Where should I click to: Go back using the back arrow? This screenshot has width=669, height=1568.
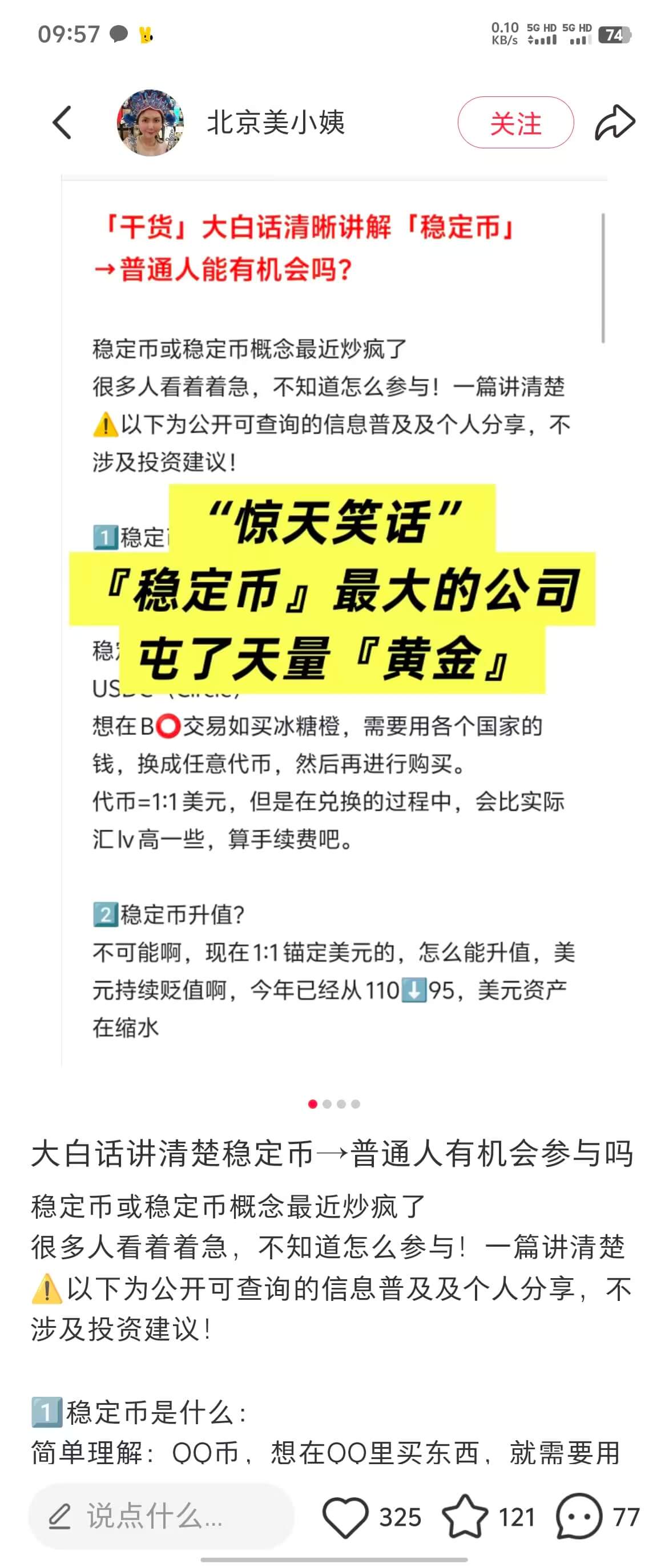point(63,122)
